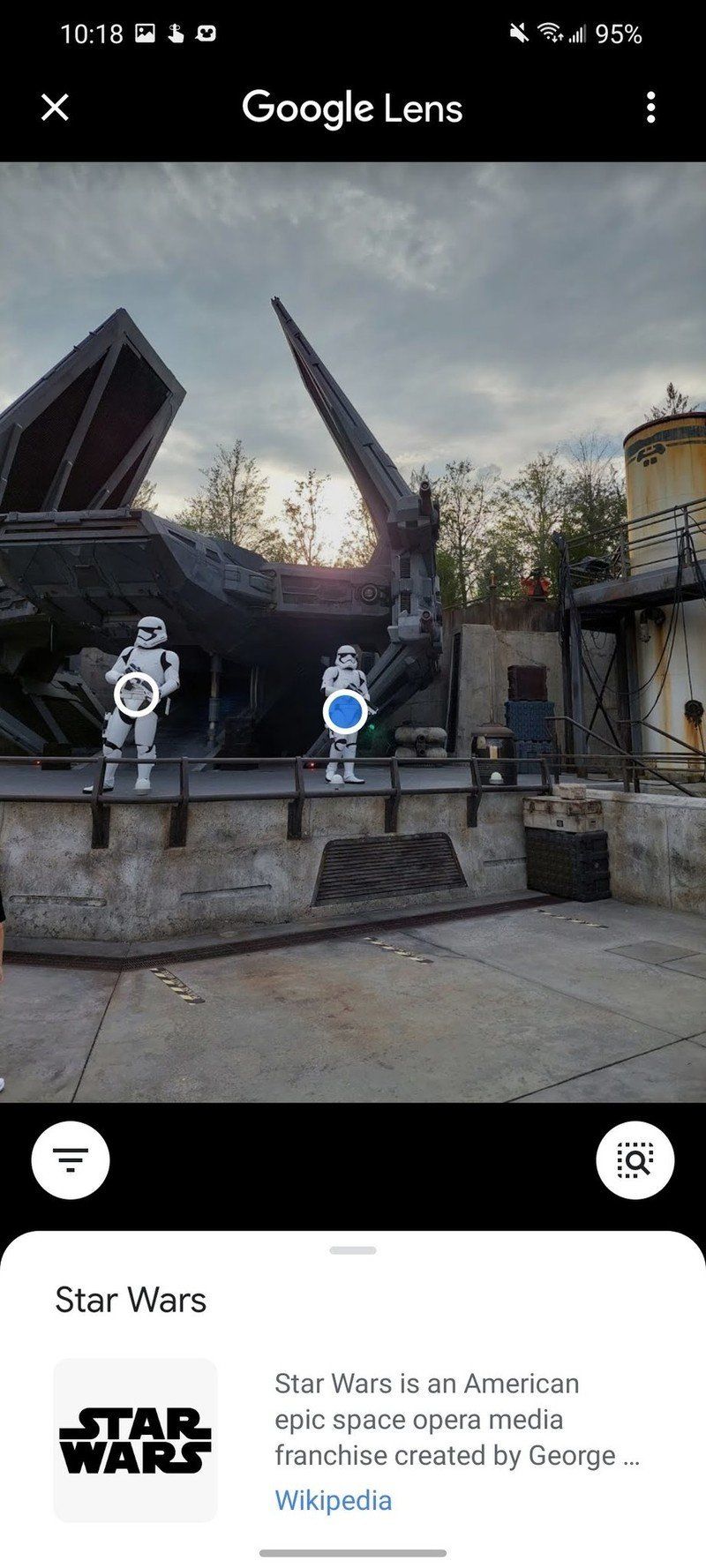The width and height of the screenshot is (706, 1568).
Task: Activate the region search crop button
Action: (635, 1159)
